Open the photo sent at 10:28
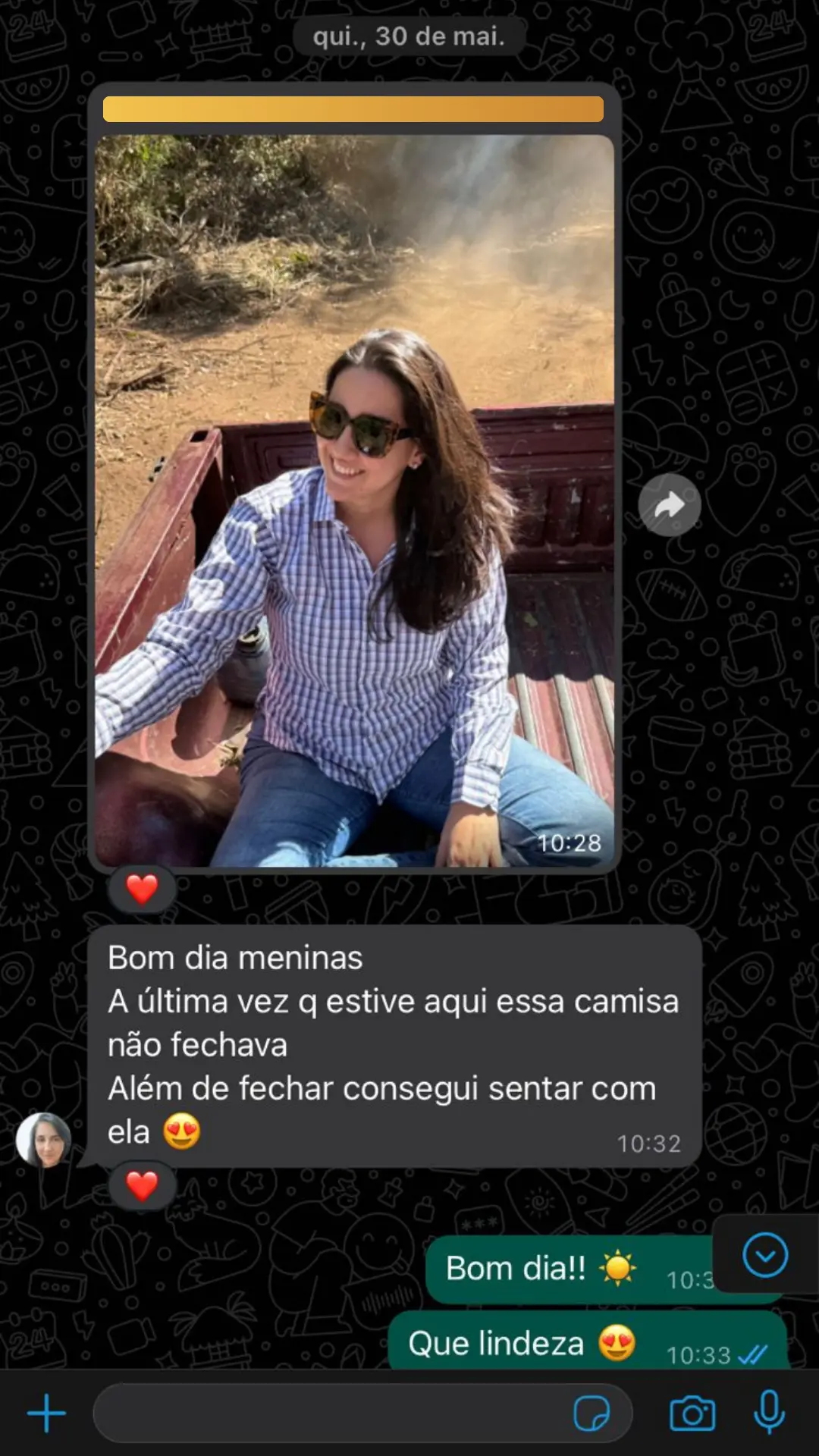The width and height of the screenshot is (819, 1456). [x=354, y=500]
